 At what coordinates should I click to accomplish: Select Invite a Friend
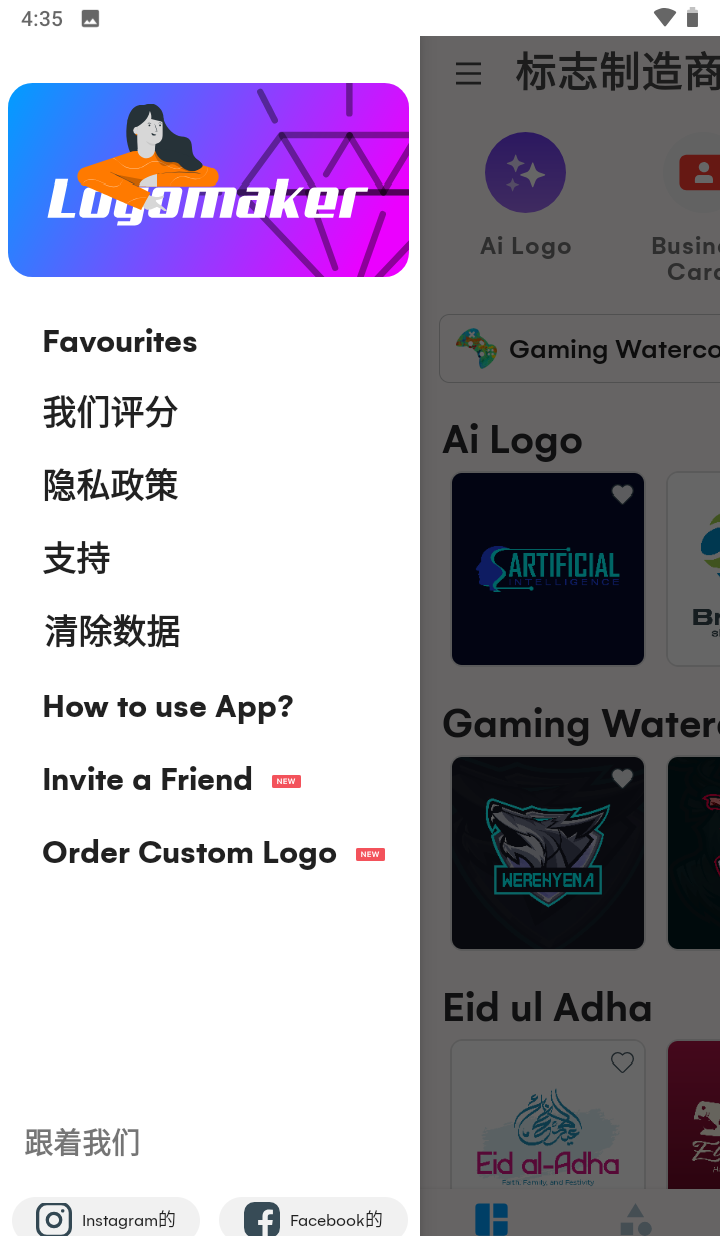[148, 780]
